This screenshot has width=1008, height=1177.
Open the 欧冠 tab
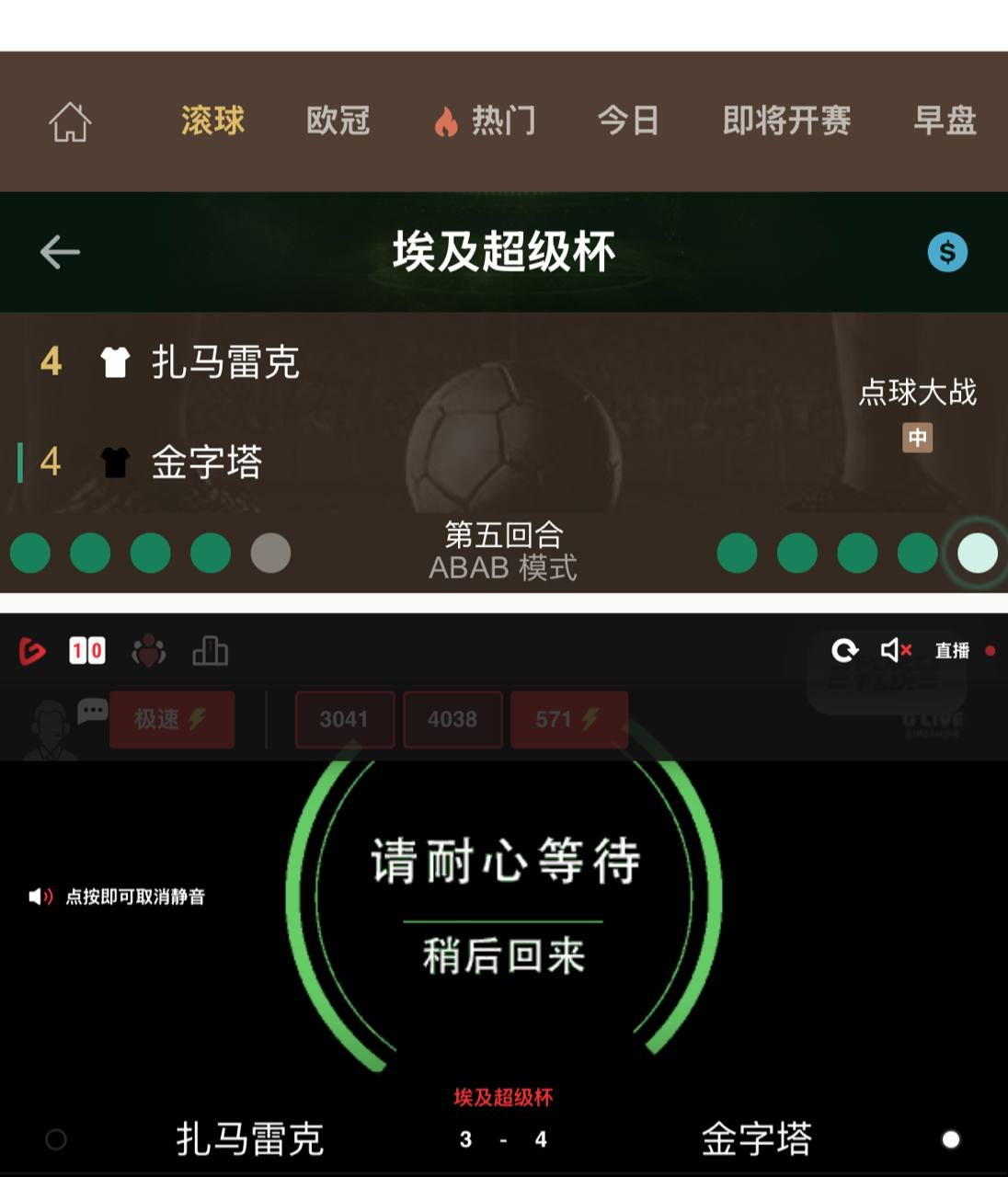338,120
